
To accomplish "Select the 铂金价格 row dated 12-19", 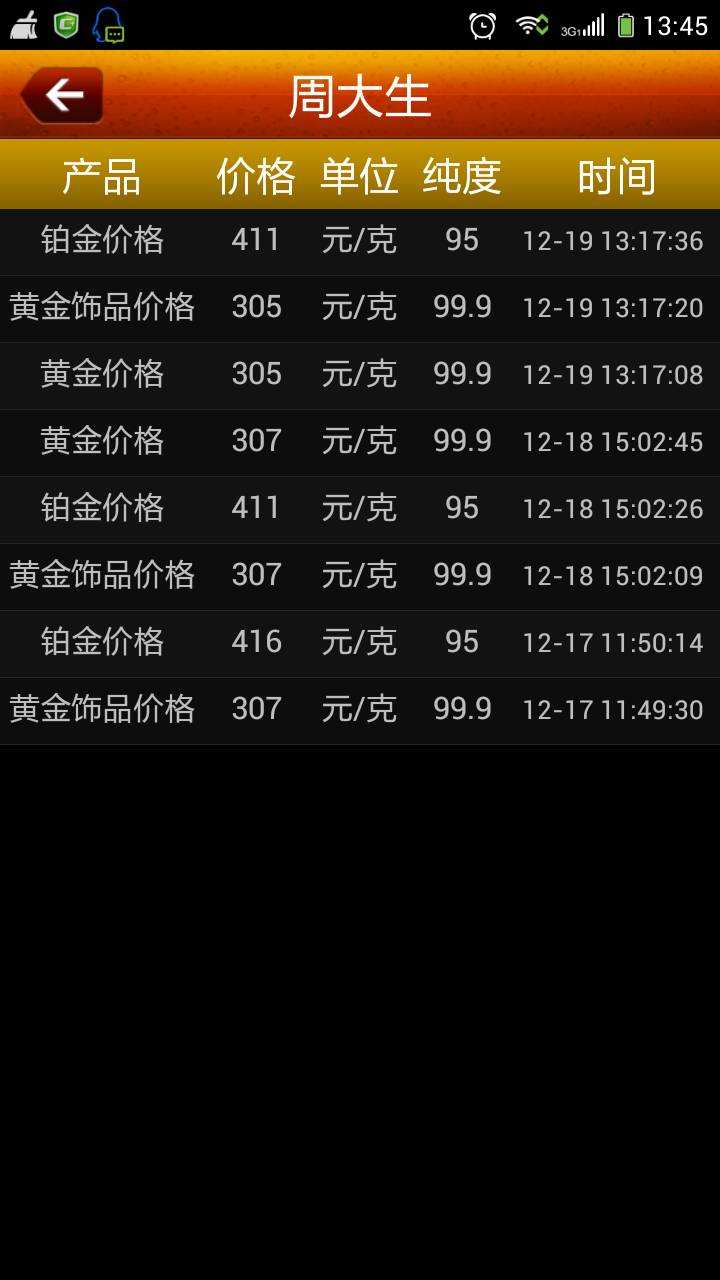I will coord(100,240).
